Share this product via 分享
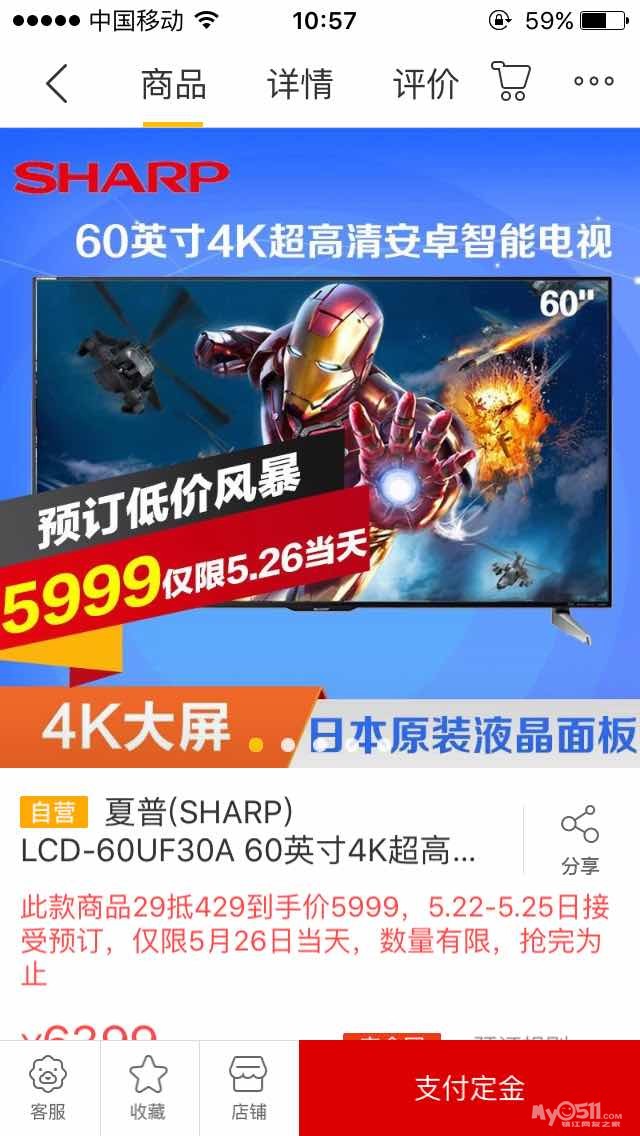Image resolution: width=640 pixels, height=1136 pixels. tap(580, 840)
